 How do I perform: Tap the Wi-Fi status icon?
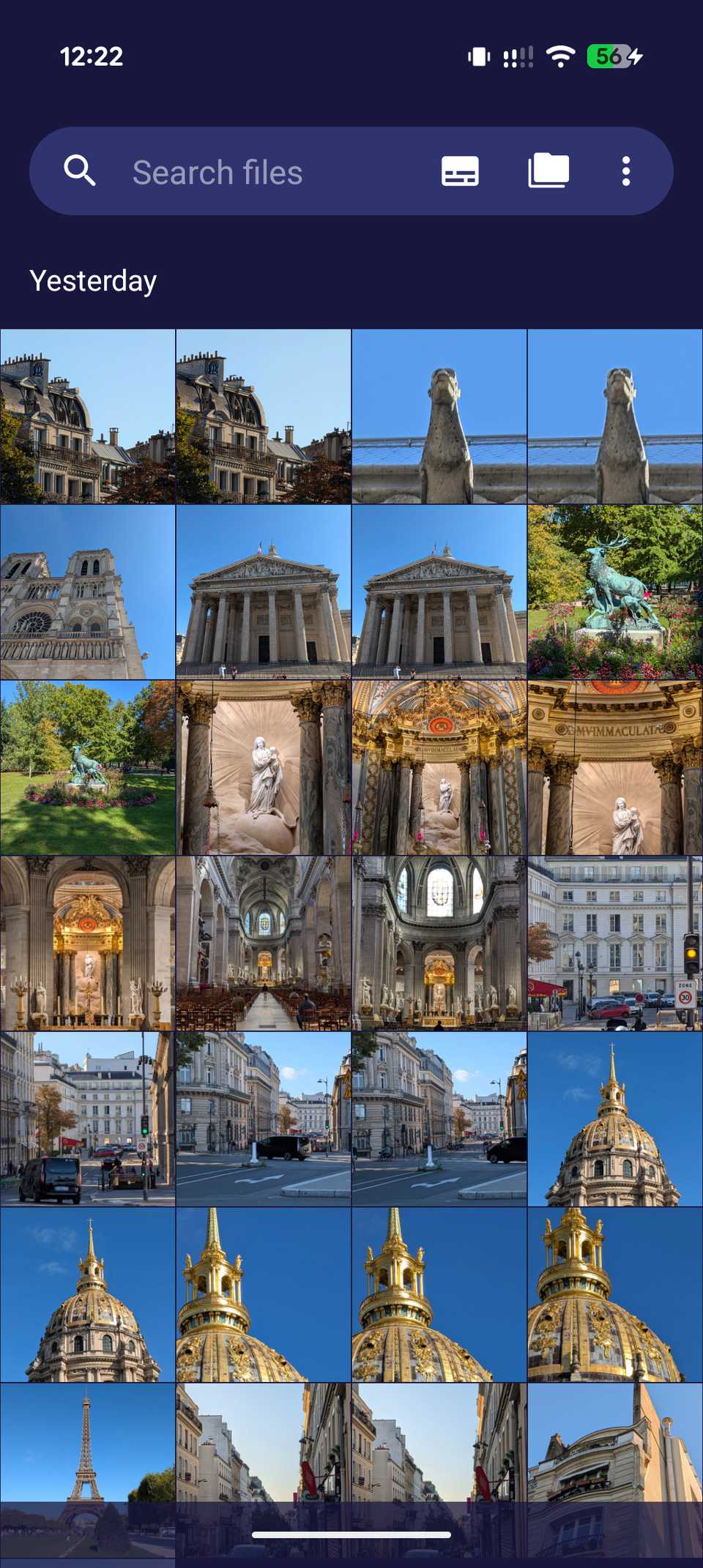click(560, 57)
